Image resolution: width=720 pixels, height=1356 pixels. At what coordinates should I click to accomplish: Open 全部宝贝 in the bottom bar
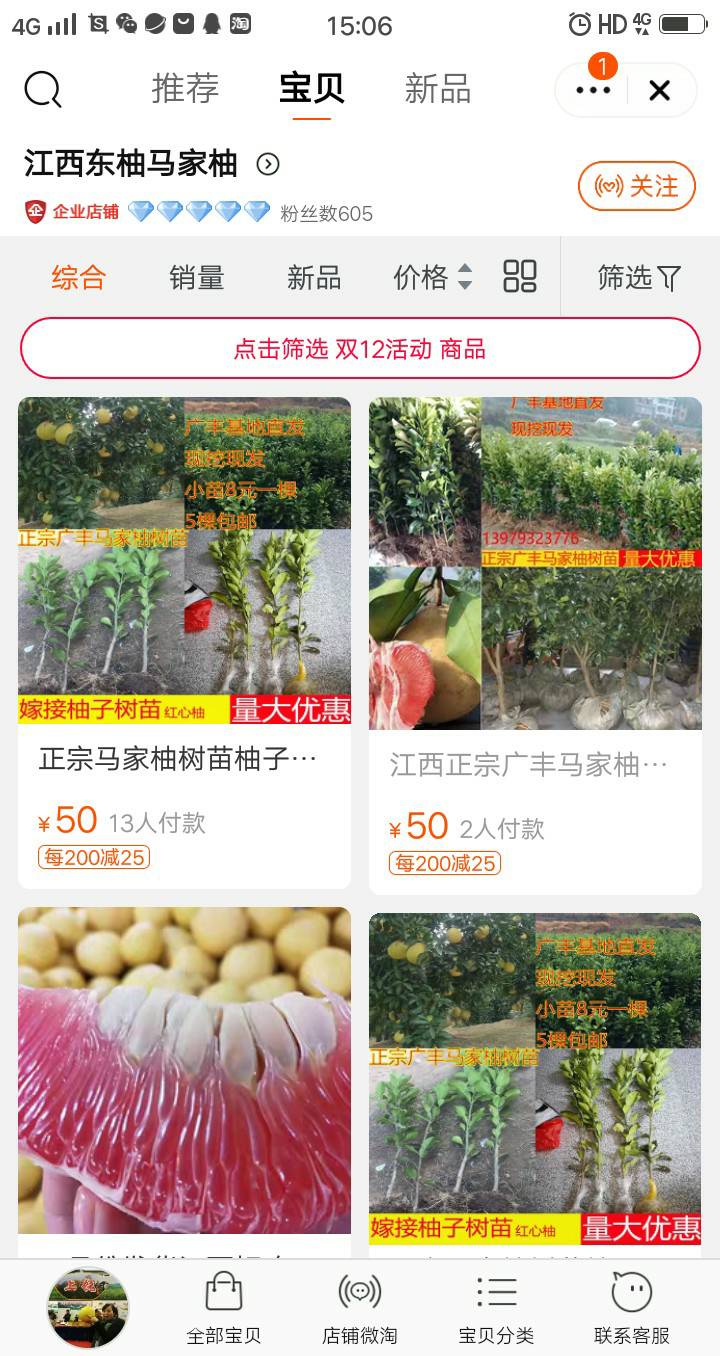tap(224, 1308)
